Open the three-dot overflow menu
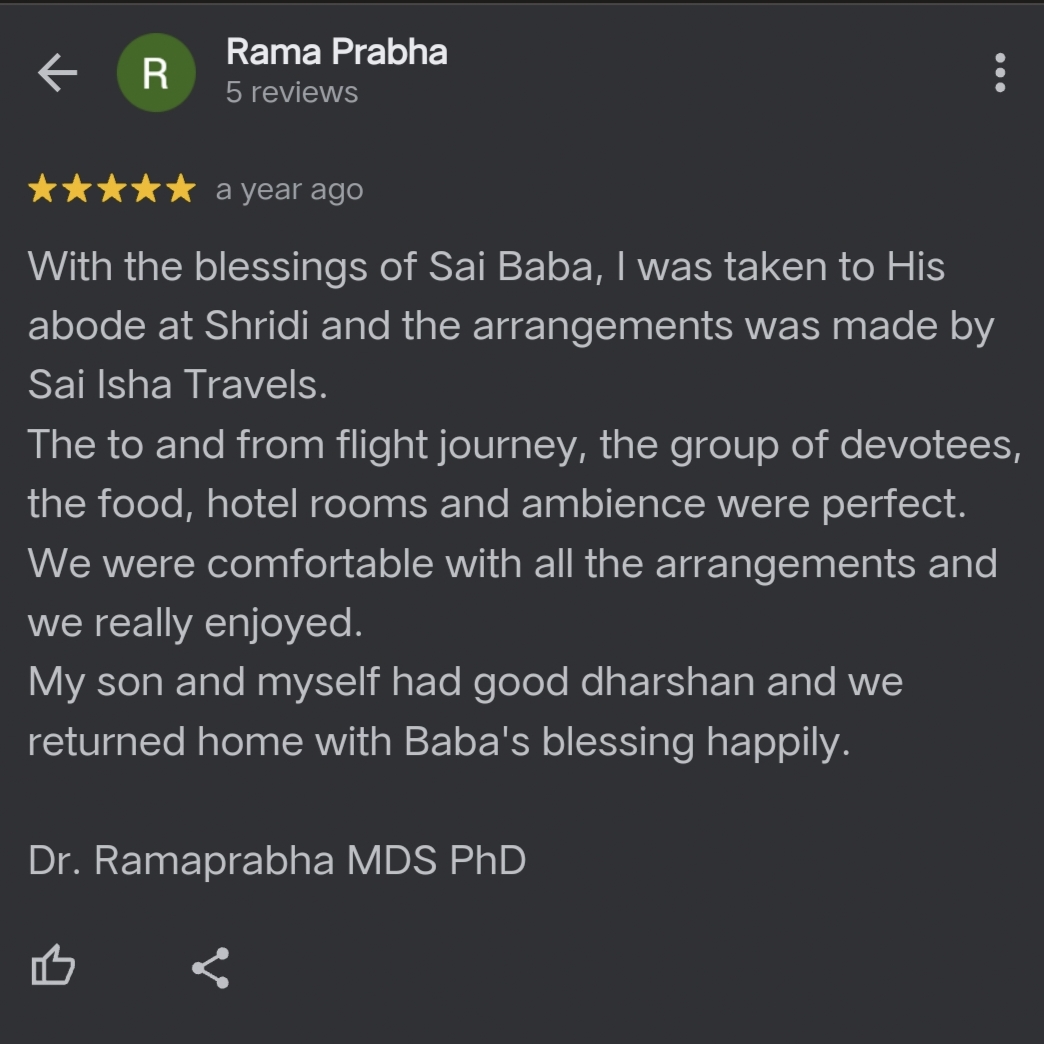Image resolution: width=1044 pixels, height=1044 pixels. [x=999, y=73]
